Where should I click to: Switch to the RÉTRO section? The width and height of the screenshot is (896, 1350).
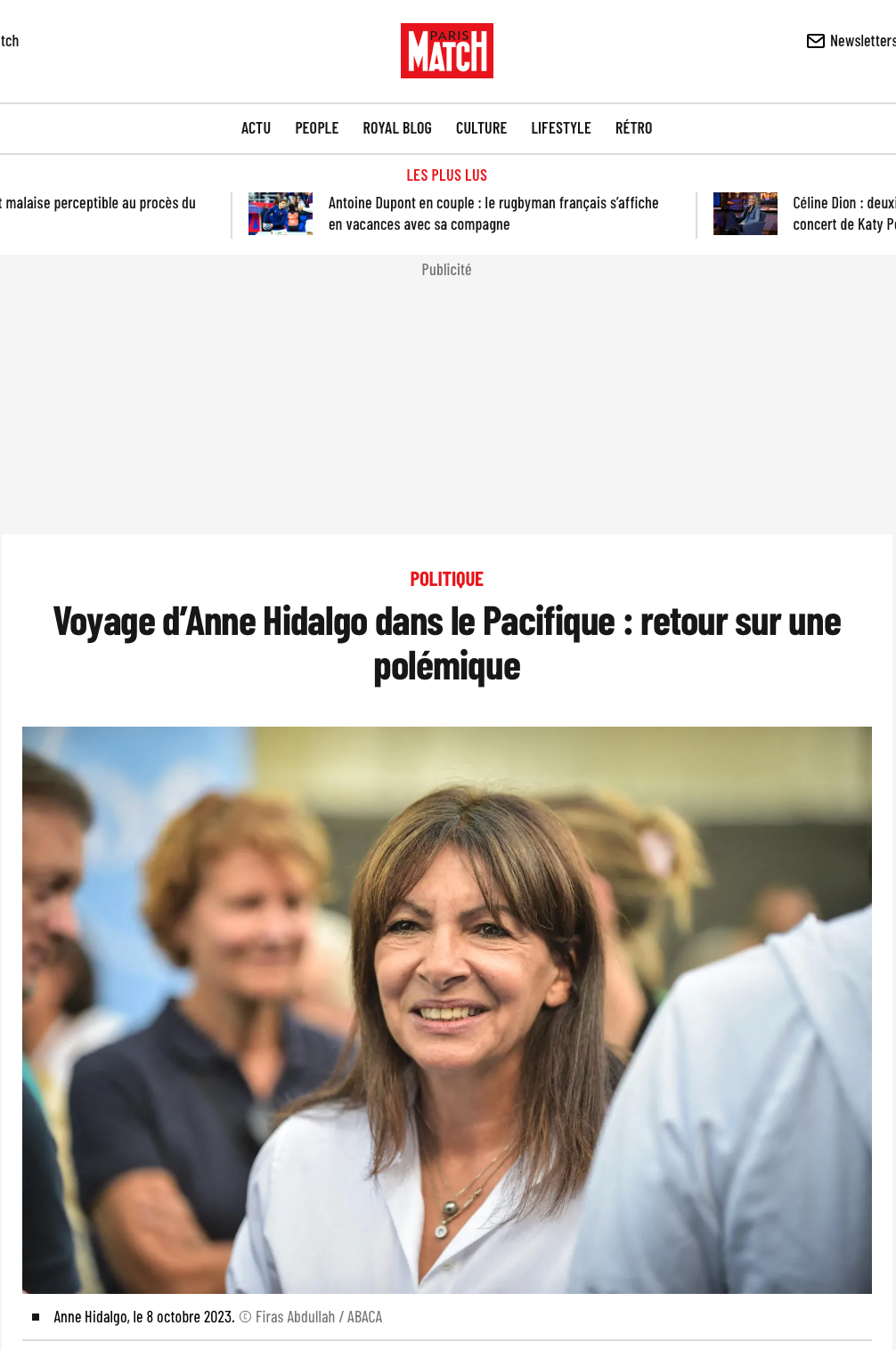633,128
